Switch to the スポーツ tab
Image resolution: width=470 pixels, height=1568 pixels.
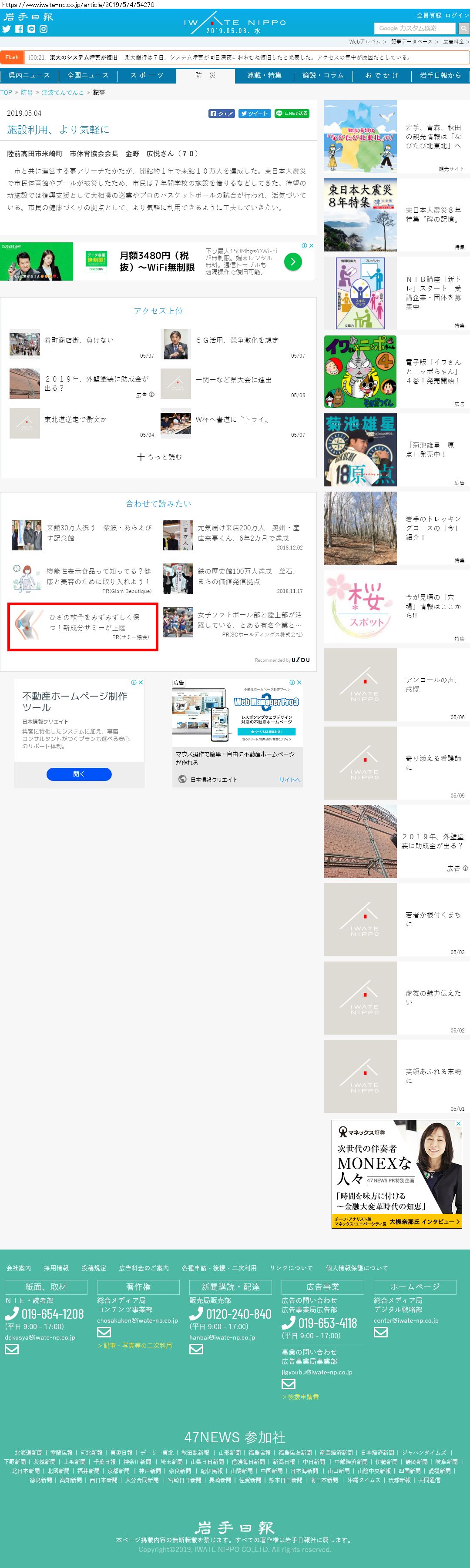coord(147,75)
